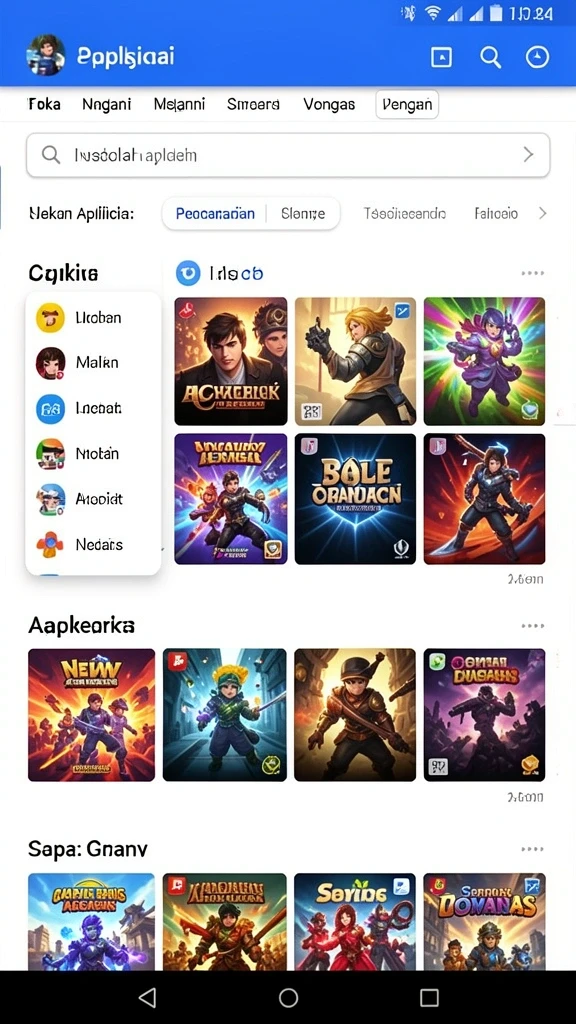Viewport: 576px width, 1024px height.
Task: Select the Slenye chip
Action: pyautogui.click(x=303, y=214)
